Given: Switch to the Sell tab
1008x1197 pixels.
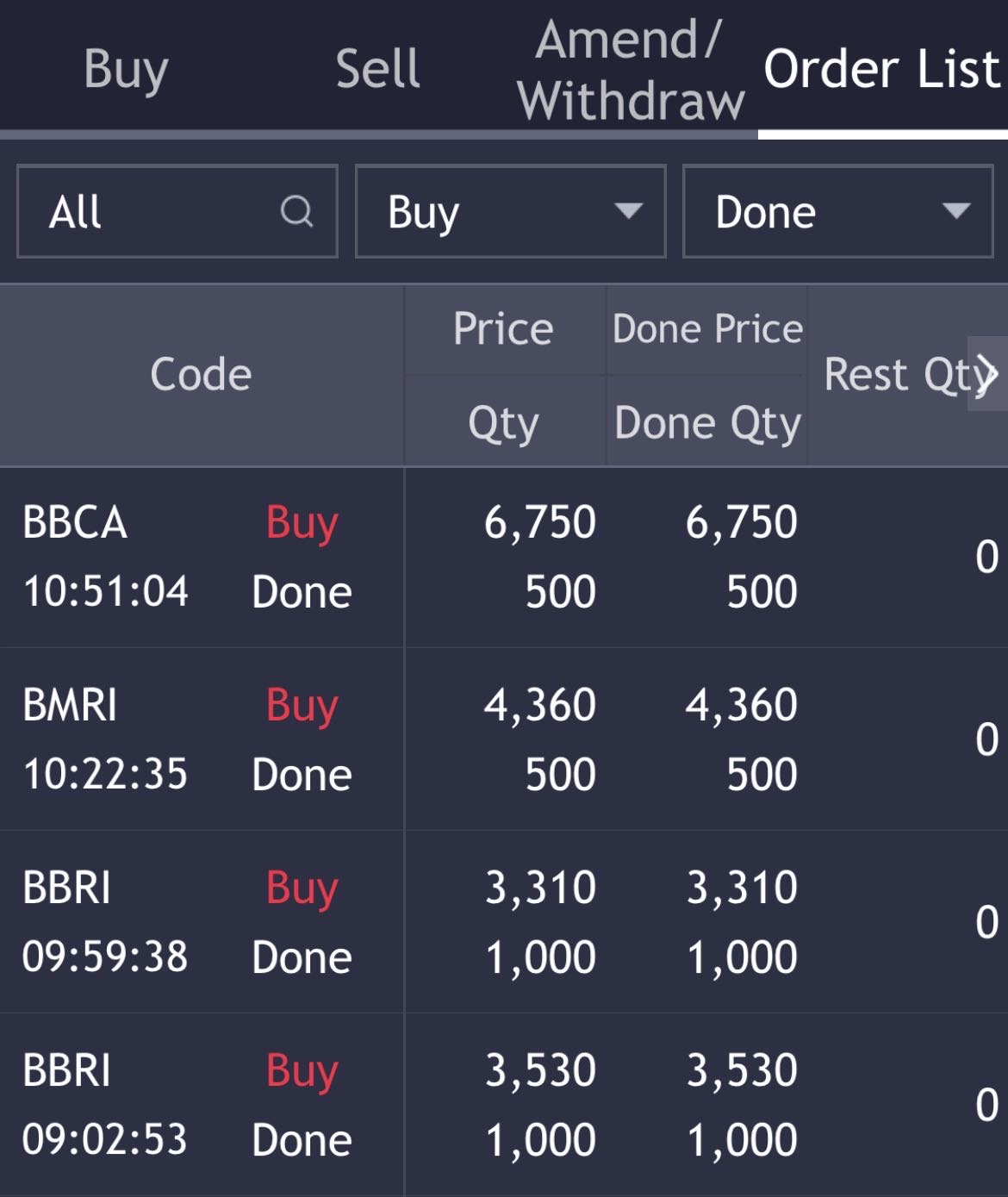Looking at the screenshot, I should click(377, 69).
